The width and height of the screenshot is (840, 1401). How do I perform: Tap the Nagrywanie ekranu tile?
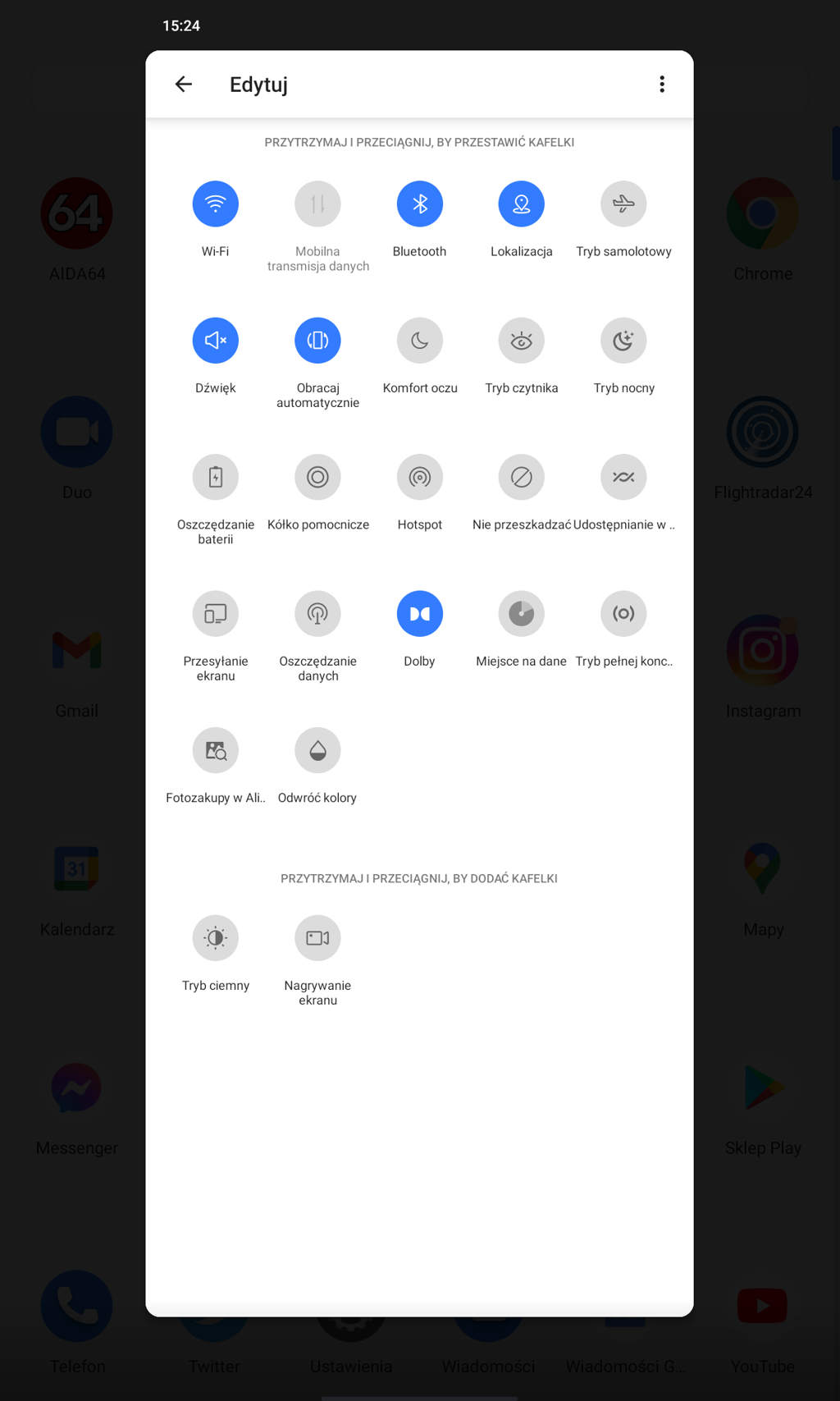tap(317, 937)
